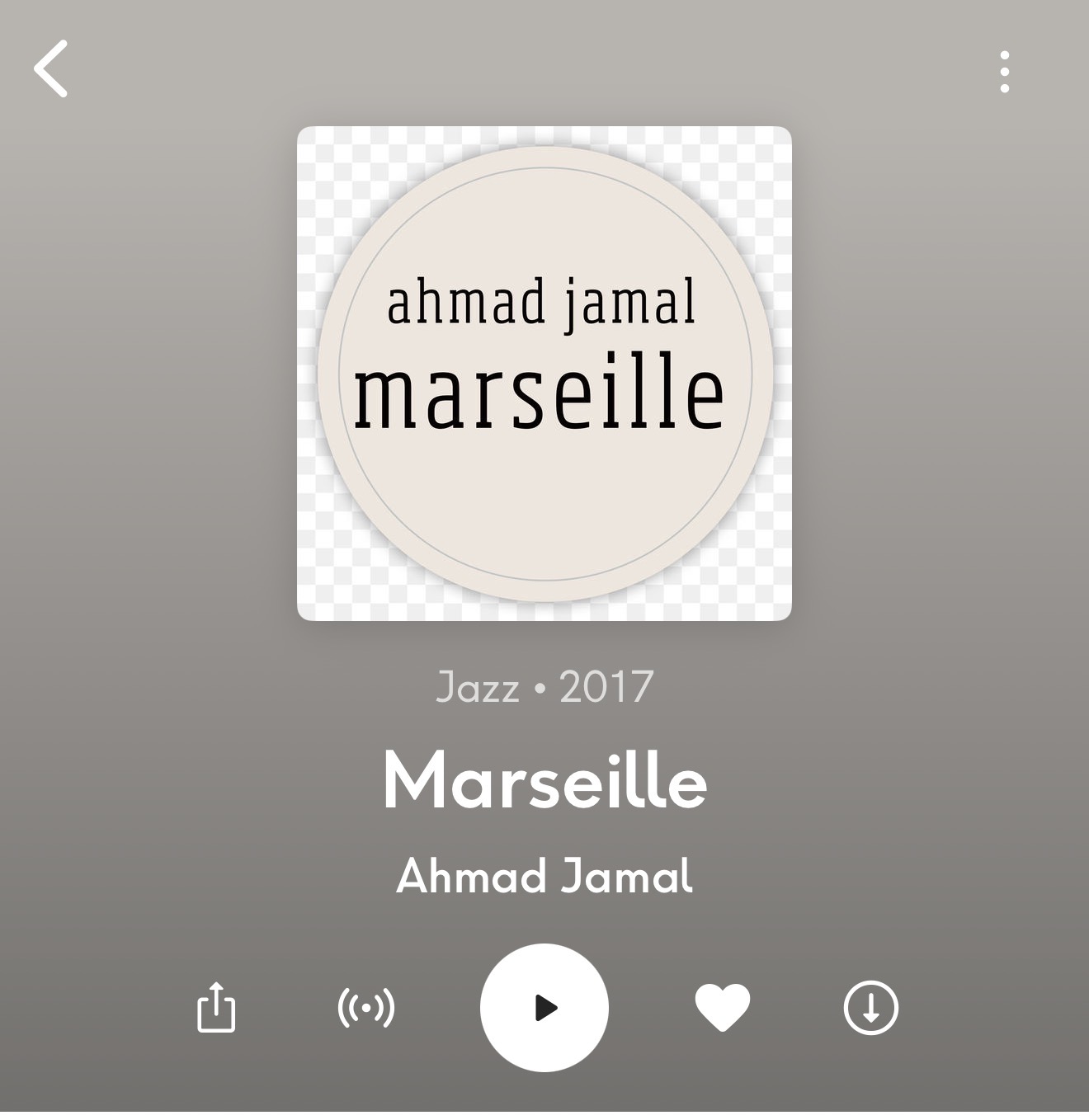Screen dimensions: 1089x1120
Task: Play the Marseille album
Action: pyautogui.click(x=544, y=1007)
